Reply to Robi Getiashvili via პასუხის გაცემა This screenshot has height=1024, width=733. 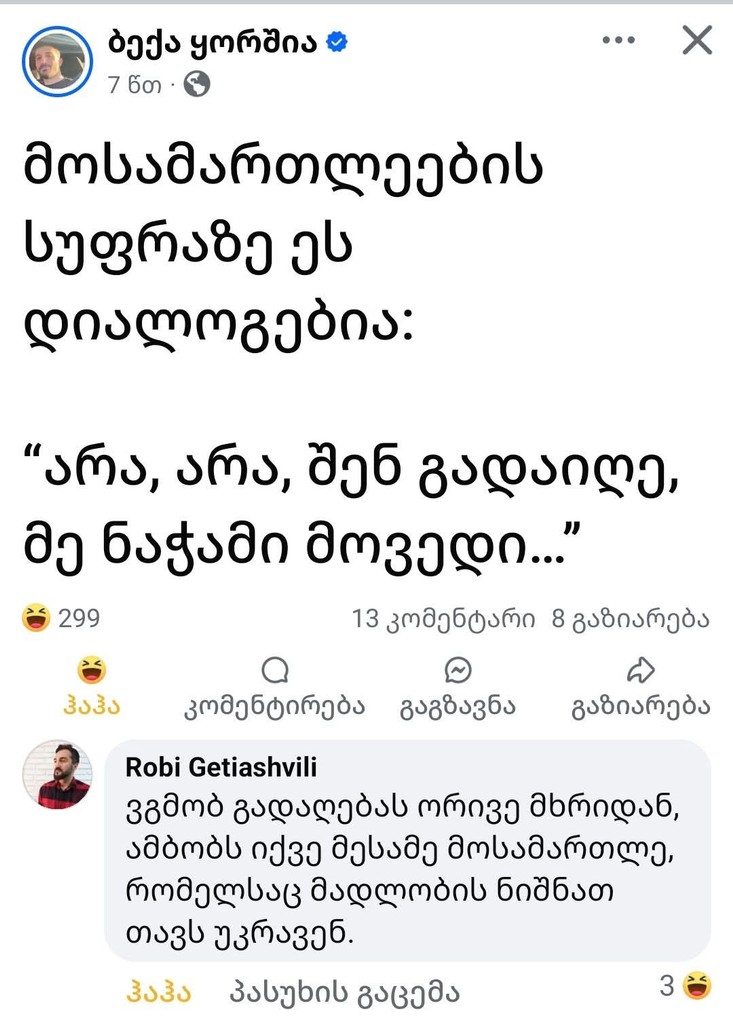[344, 992]
